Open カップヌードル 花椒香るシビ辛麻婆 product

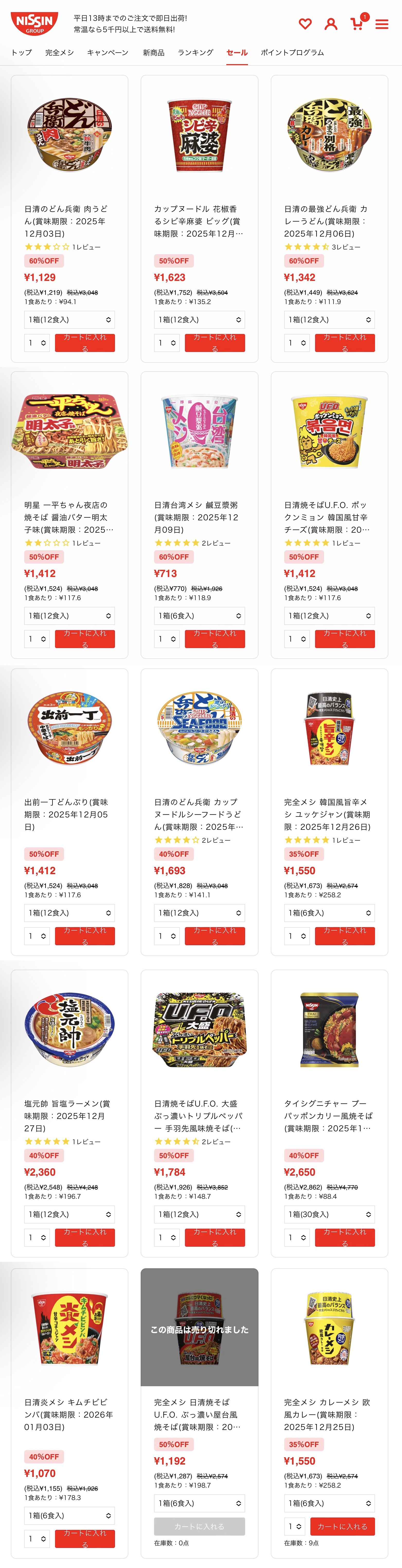[198, 221]
